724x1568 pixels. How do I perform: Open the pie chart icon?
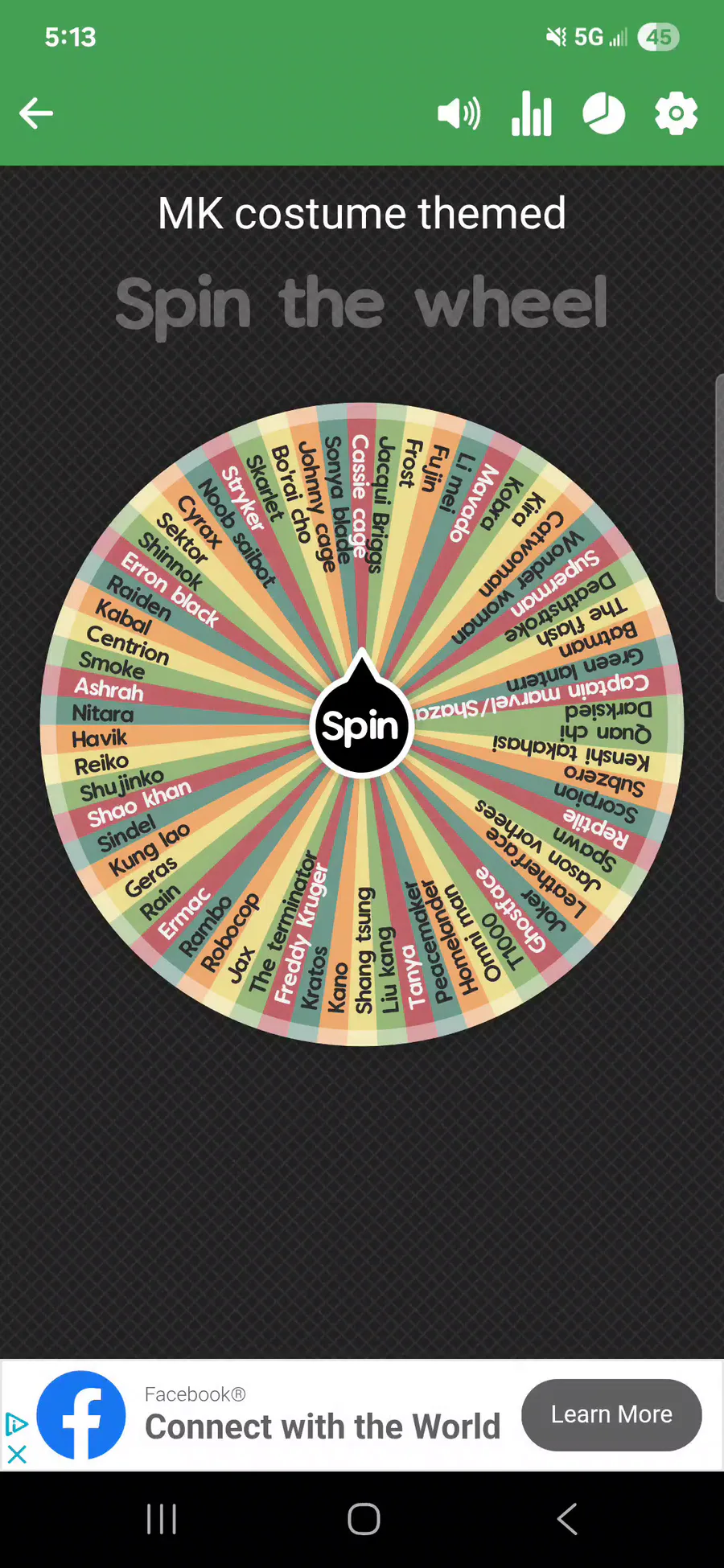603,113
